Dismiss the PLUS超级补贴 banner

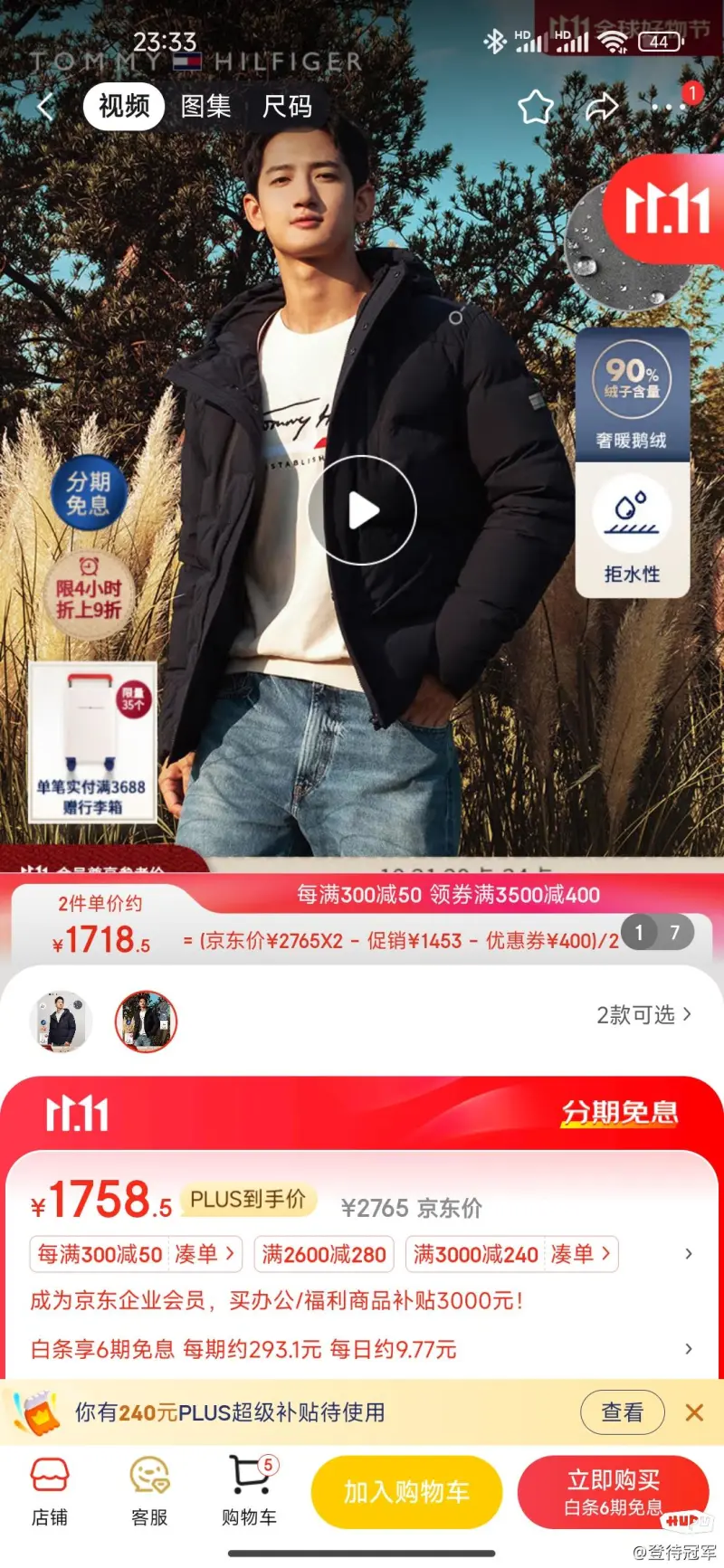(x=694, y=1412)
